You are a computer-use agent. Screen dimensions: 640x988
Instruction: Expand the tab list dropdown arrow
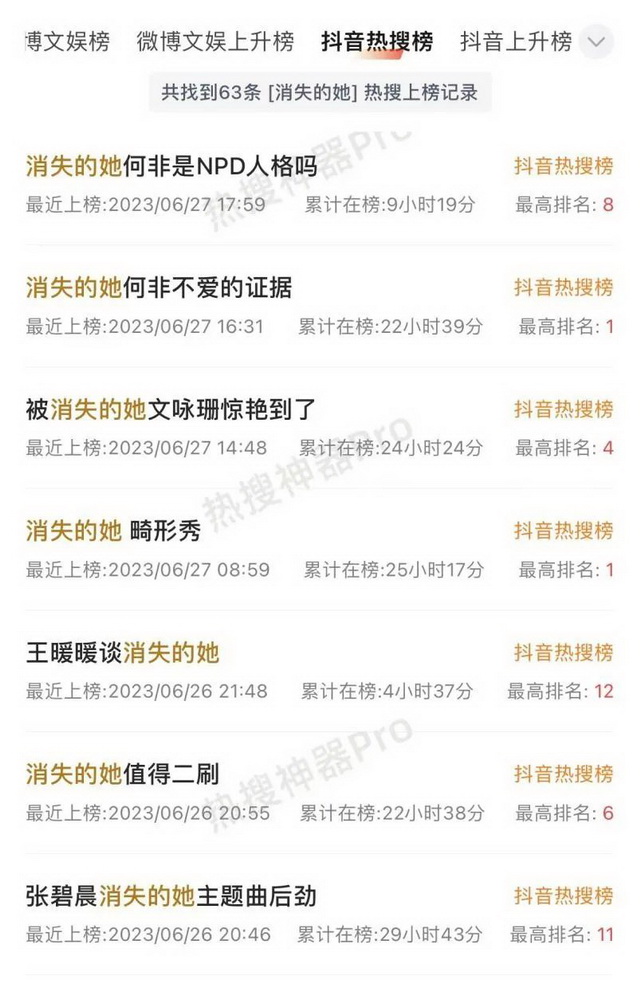pos(597,42)
